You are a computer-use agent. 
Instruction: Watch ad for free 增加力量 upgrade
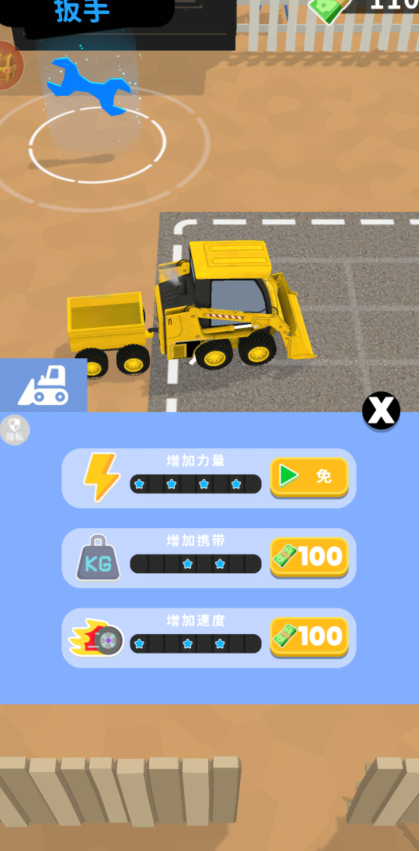point(309,477)
